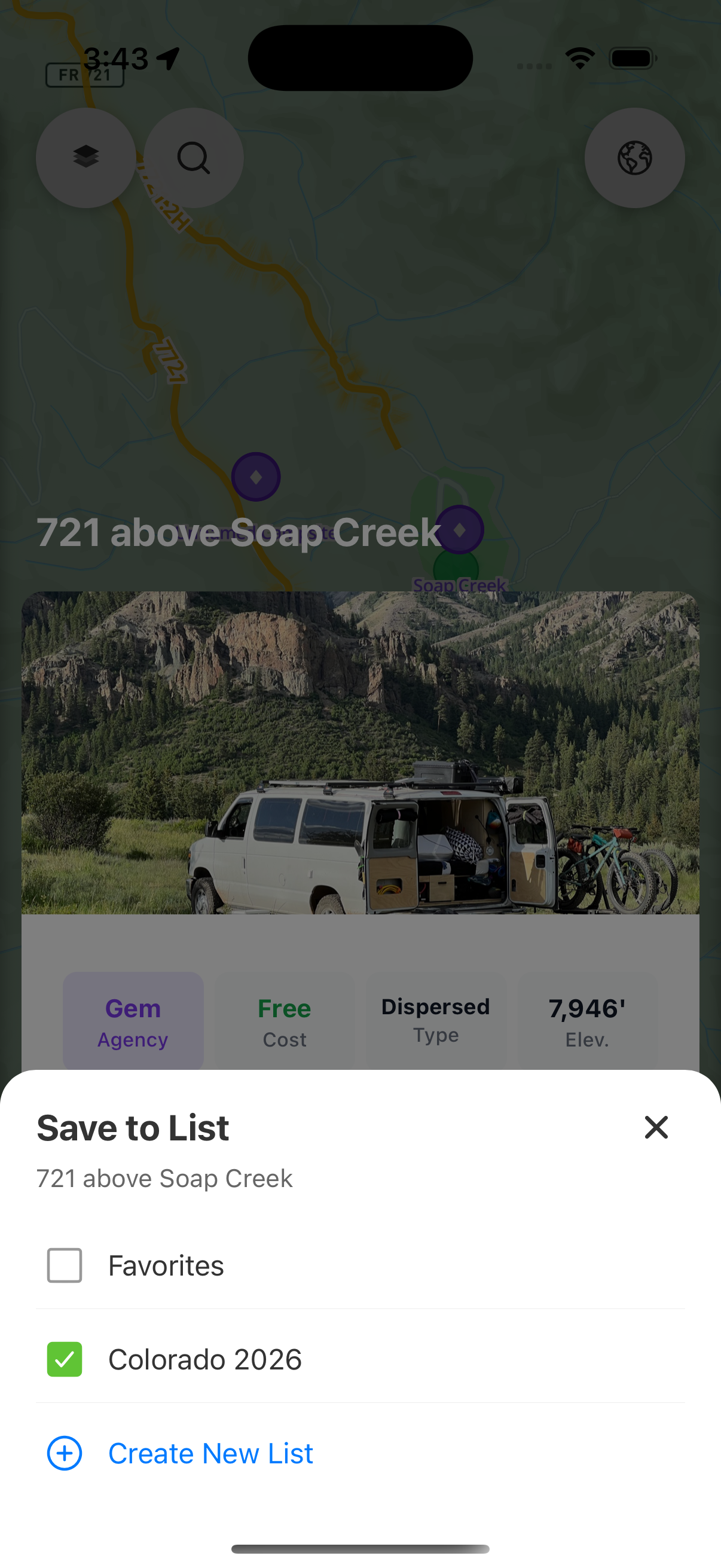Collapse the Save to List sheet
This screenshot has height=1568, width=721.
(656, 1127)
